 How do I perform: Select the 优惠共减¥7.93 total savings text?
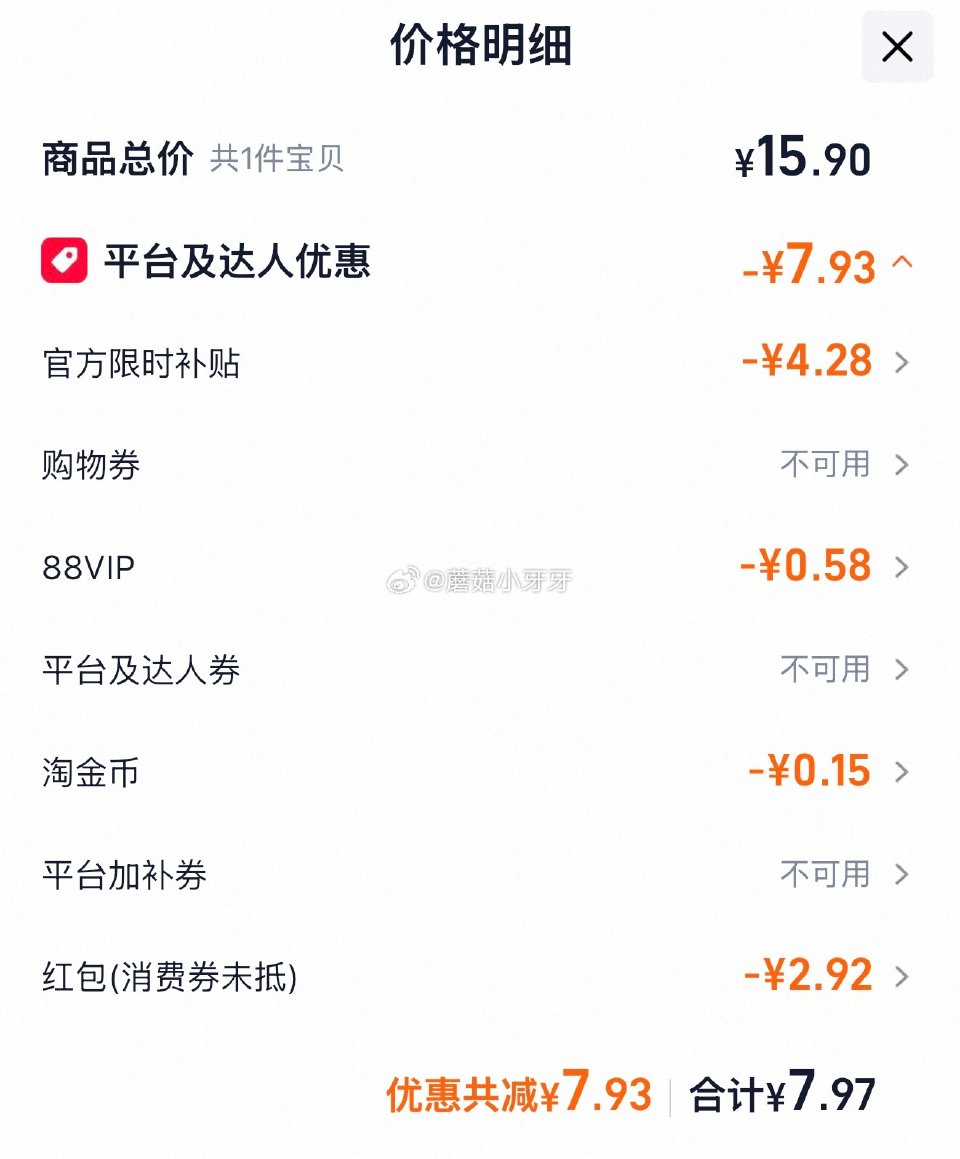[x=515, y=1096]
